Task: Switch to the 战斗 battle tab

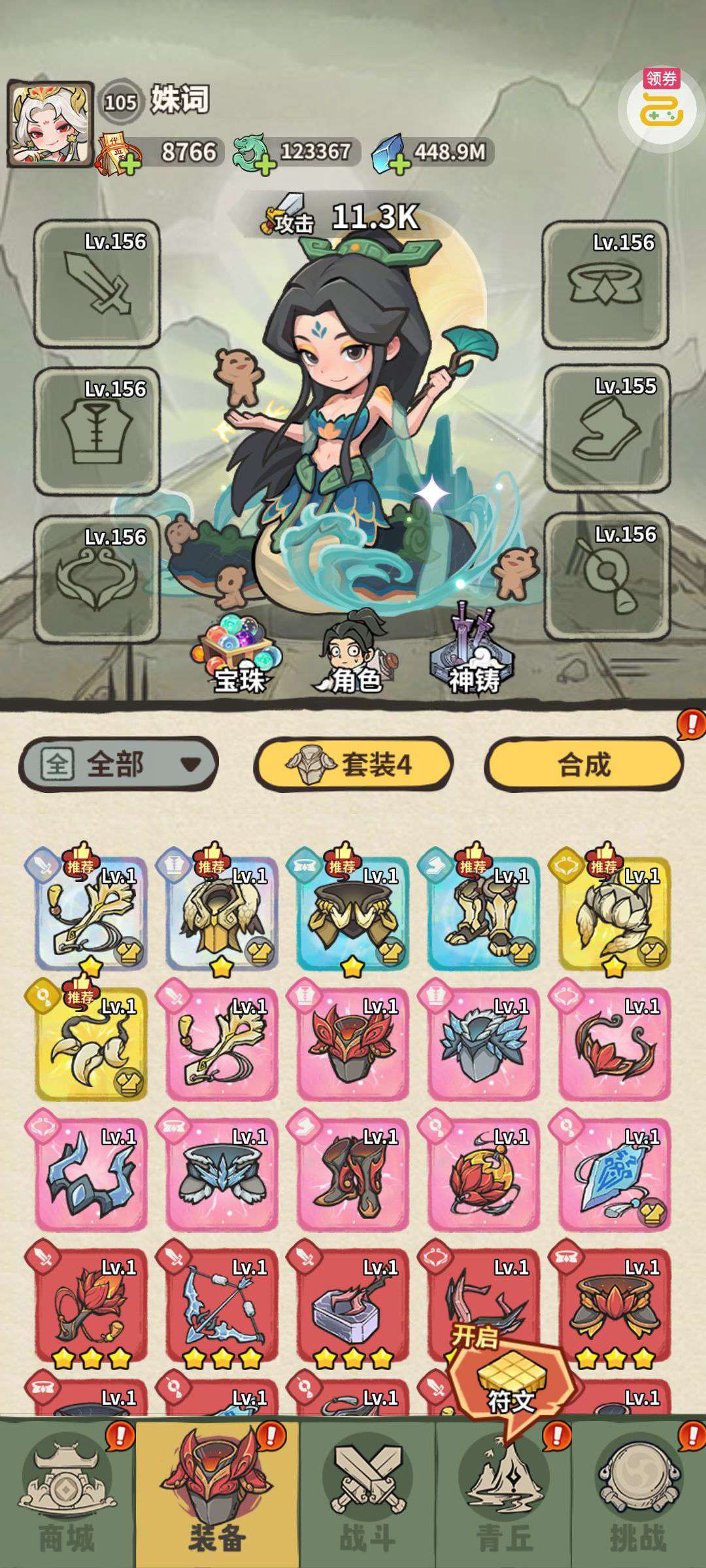Action: tap(367, 1496)
